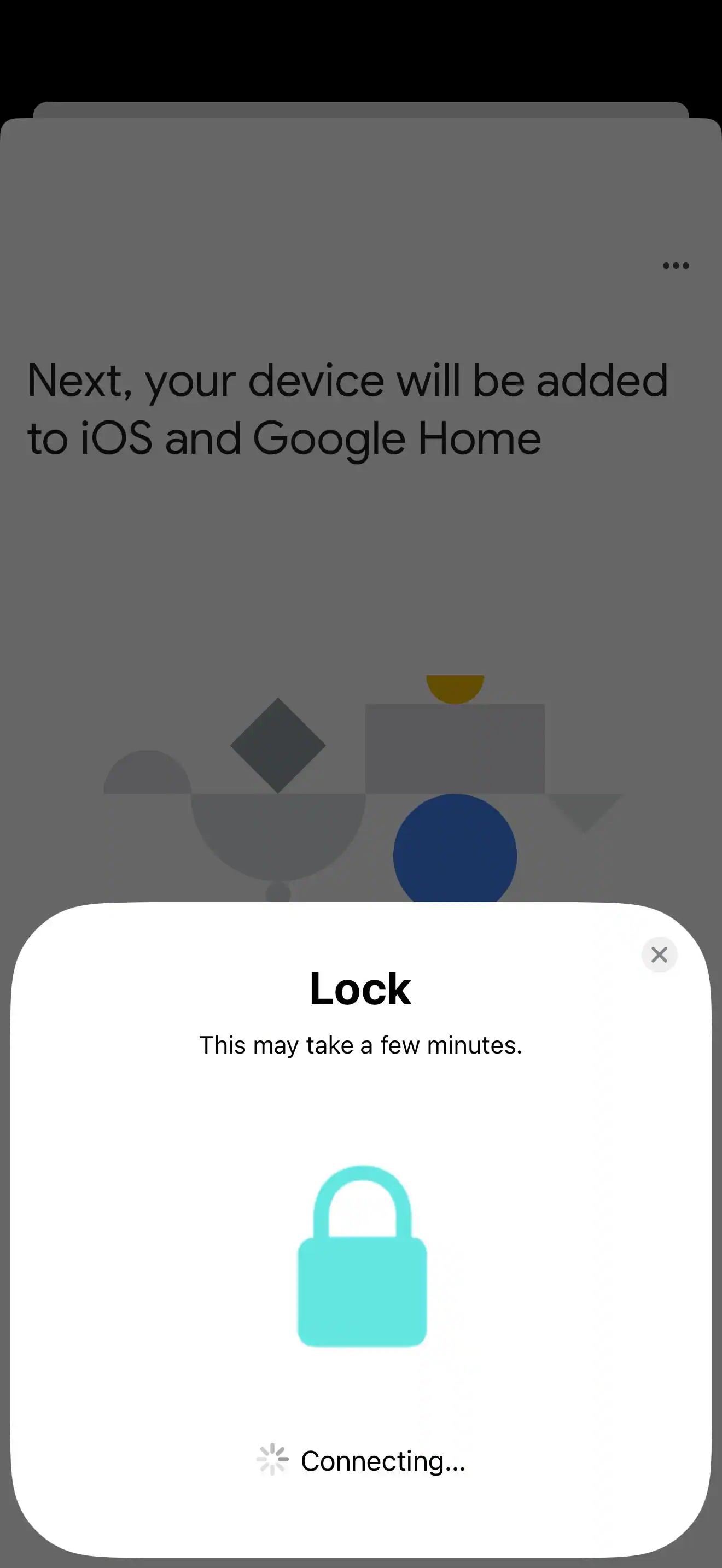
Task: Open the three-dot overflow menu
Action: tap(675, 265)
